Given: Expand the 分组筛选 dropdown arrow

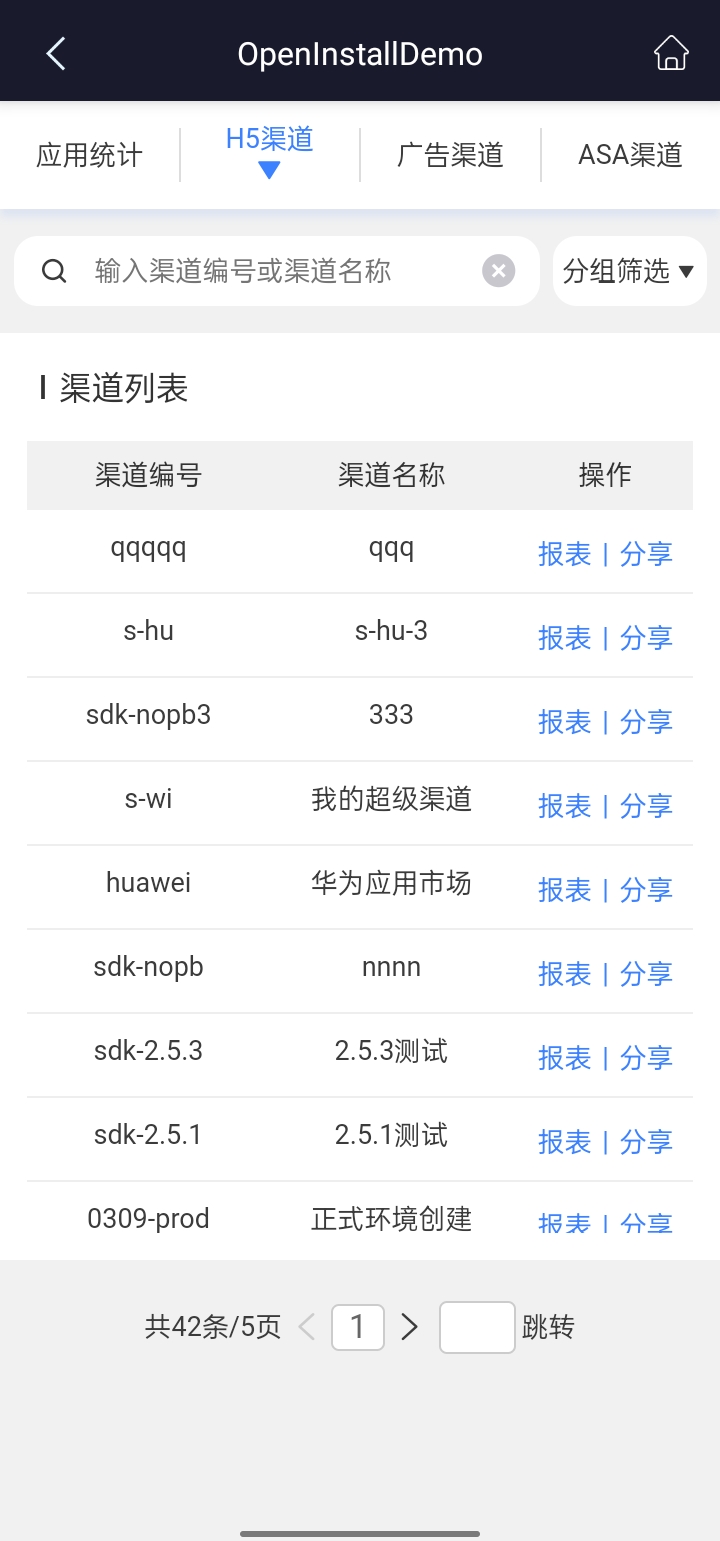Looking at the screenshot, I should (x=688, y=270).
